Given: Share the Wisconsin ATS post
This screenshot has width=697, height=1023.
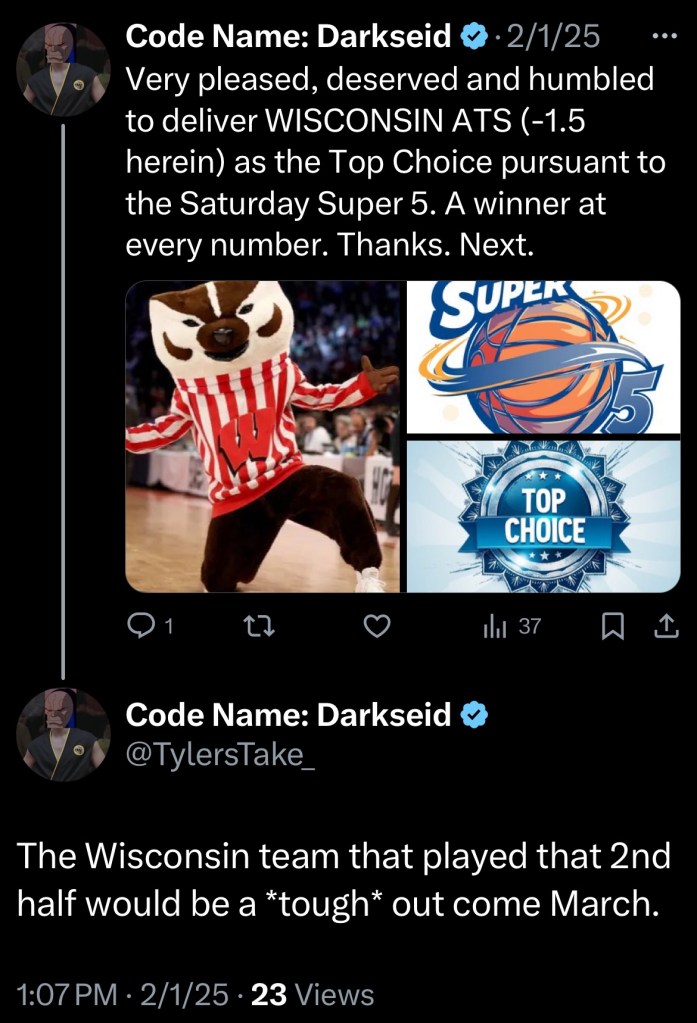Looking at the screenshot, I should pos(667,627).
